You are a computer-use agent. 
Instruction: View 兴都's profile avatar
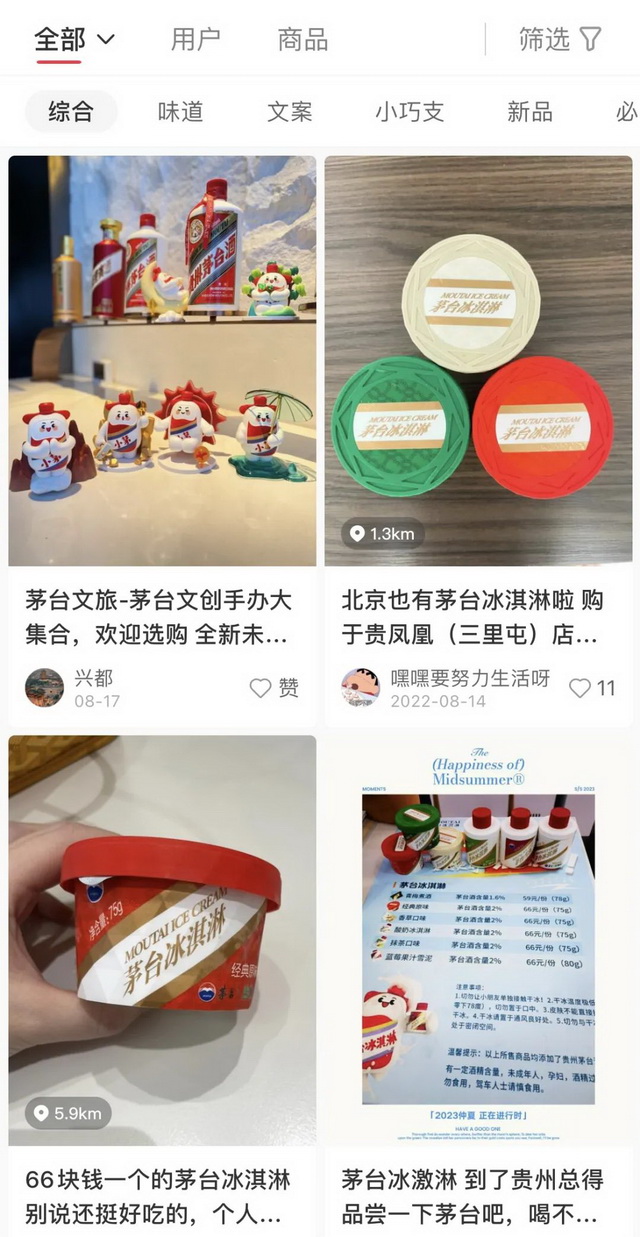point(44,688)
